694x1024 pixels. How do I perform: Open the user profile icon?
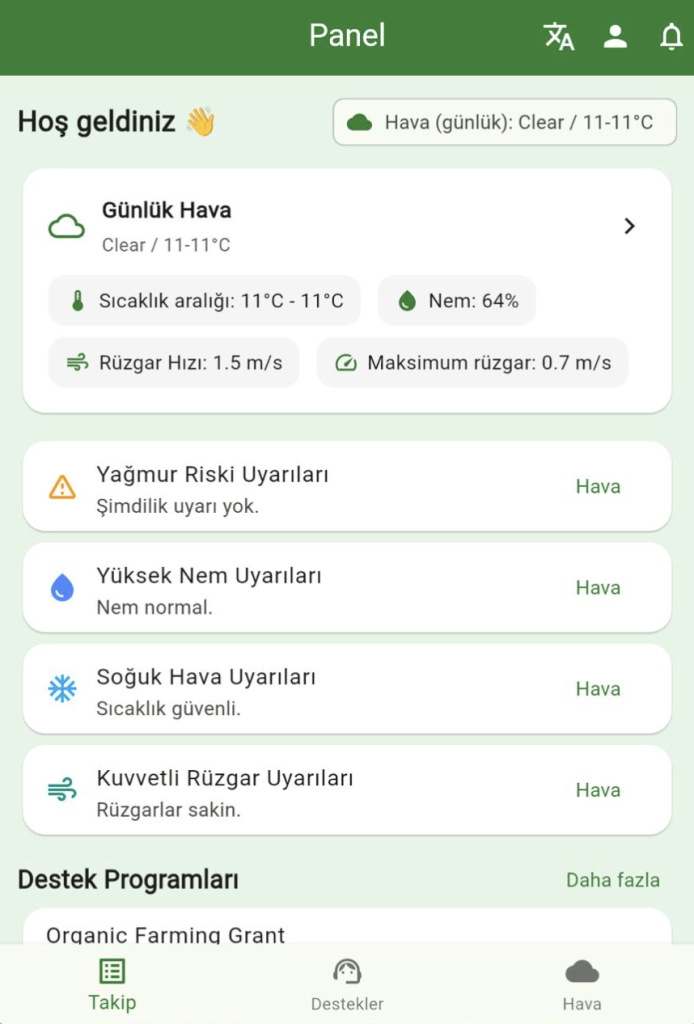tap(615, 37)
